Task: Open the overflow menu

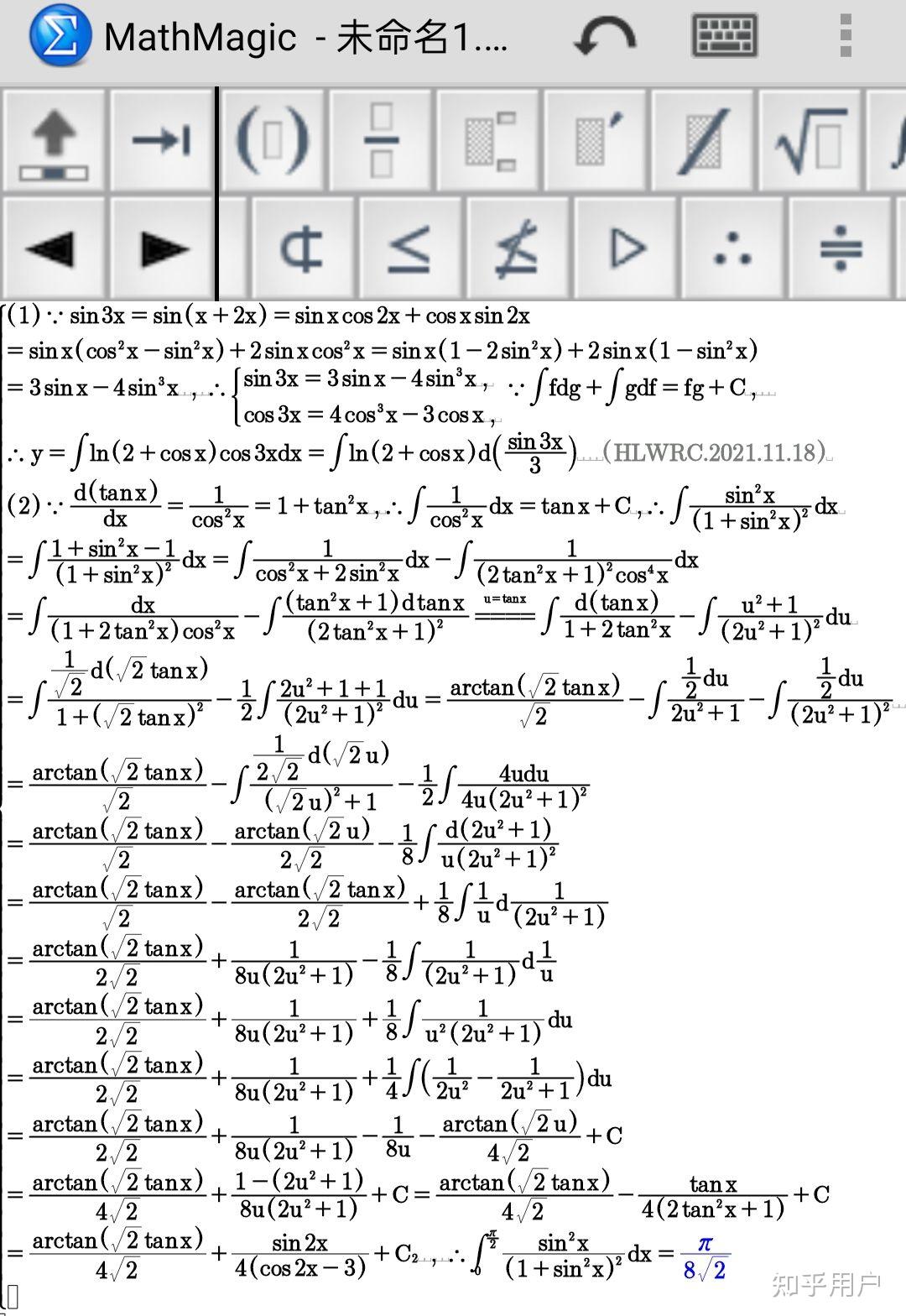Action: (x=845, y=37)
